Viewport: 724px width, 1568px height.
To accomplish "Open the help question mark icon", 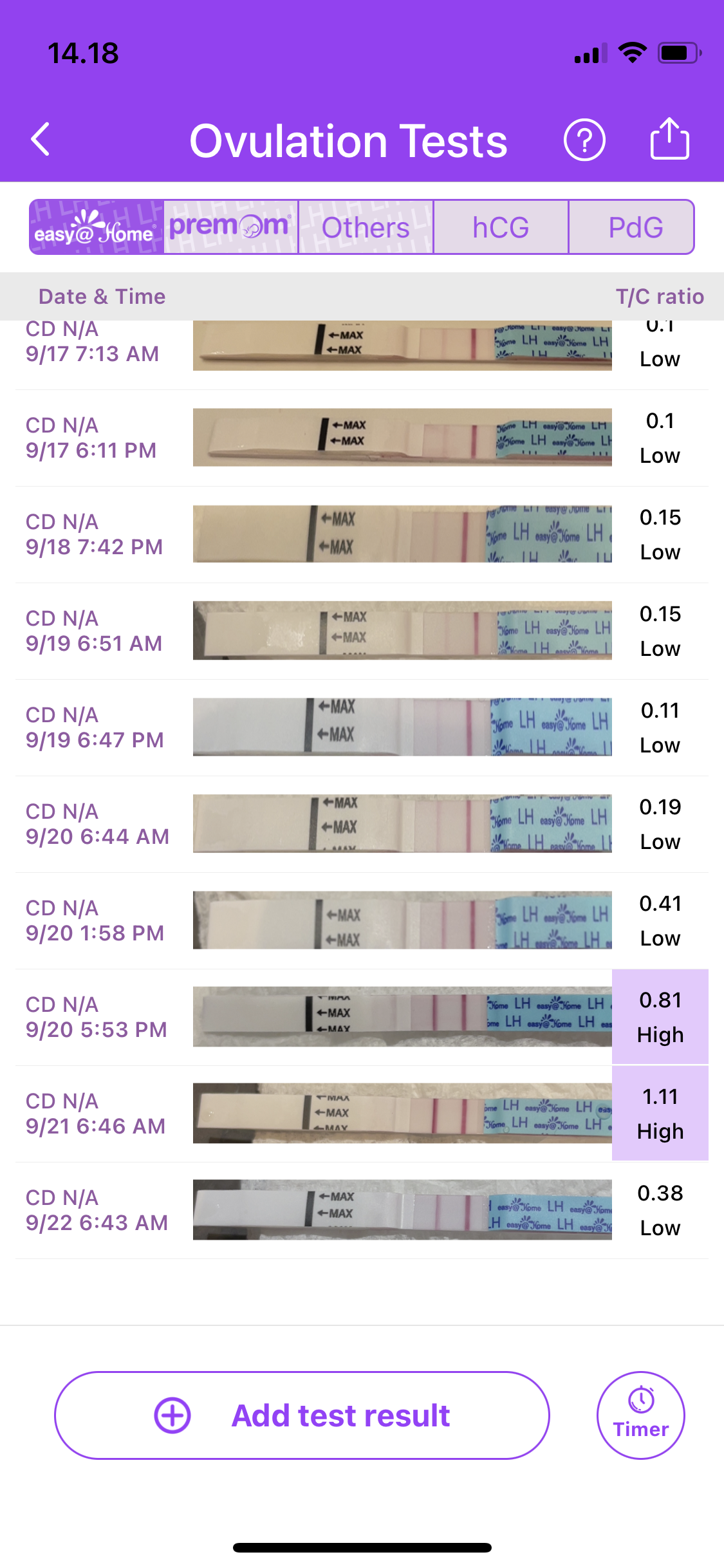I will point(584,140).
